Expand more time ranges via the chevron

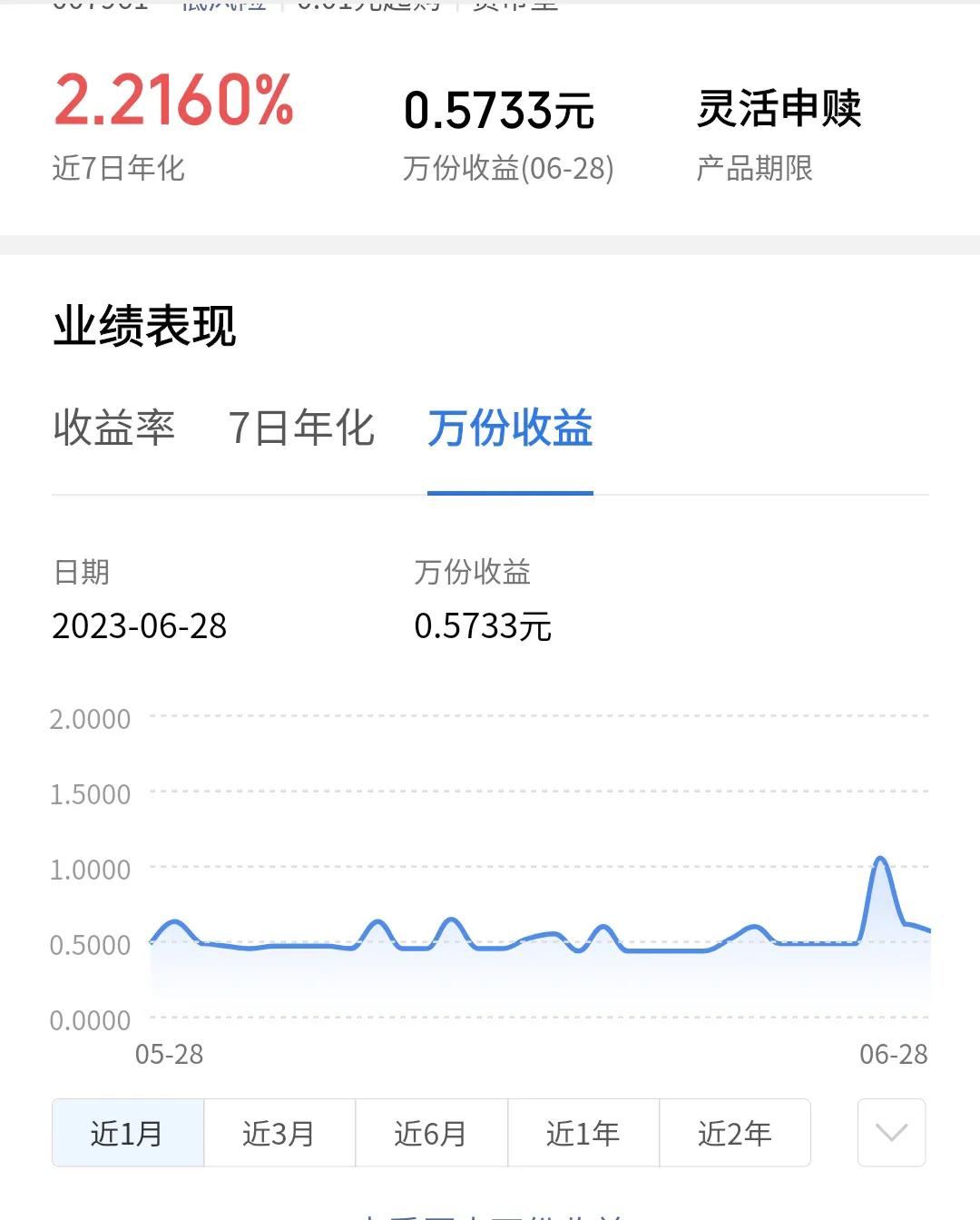click(x=890, y=1133)
